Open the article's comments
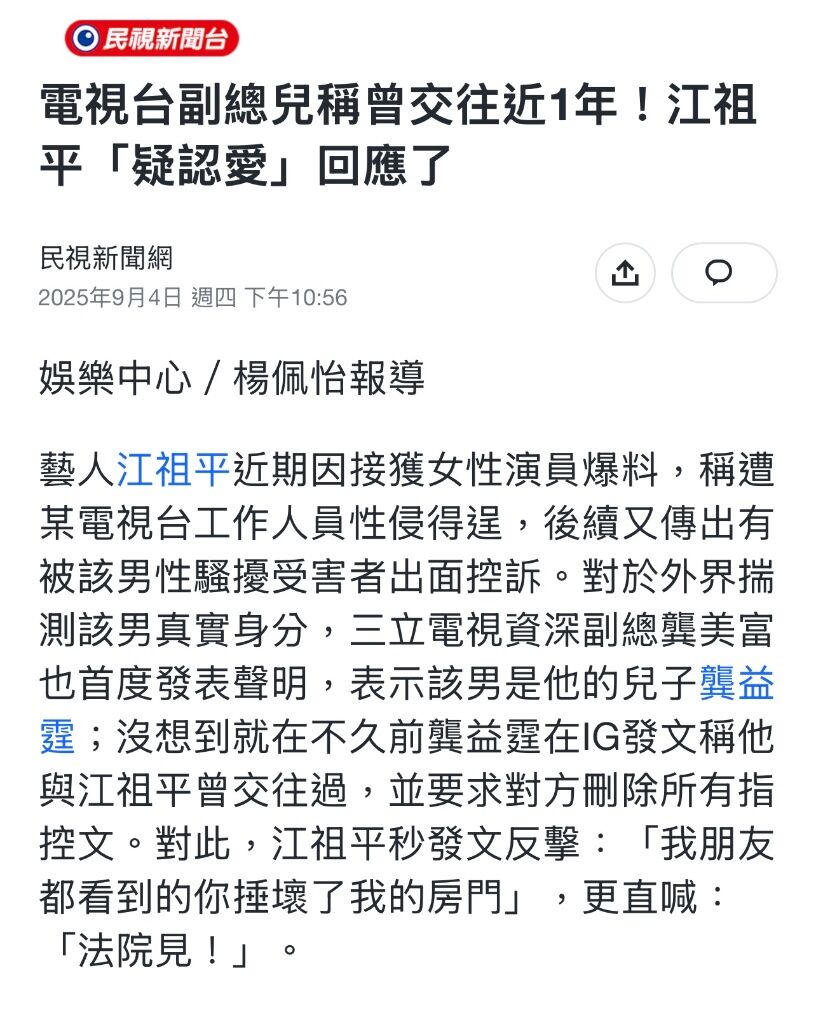Viewport: 816px width, 1024px height. click(x=723, y=273)
